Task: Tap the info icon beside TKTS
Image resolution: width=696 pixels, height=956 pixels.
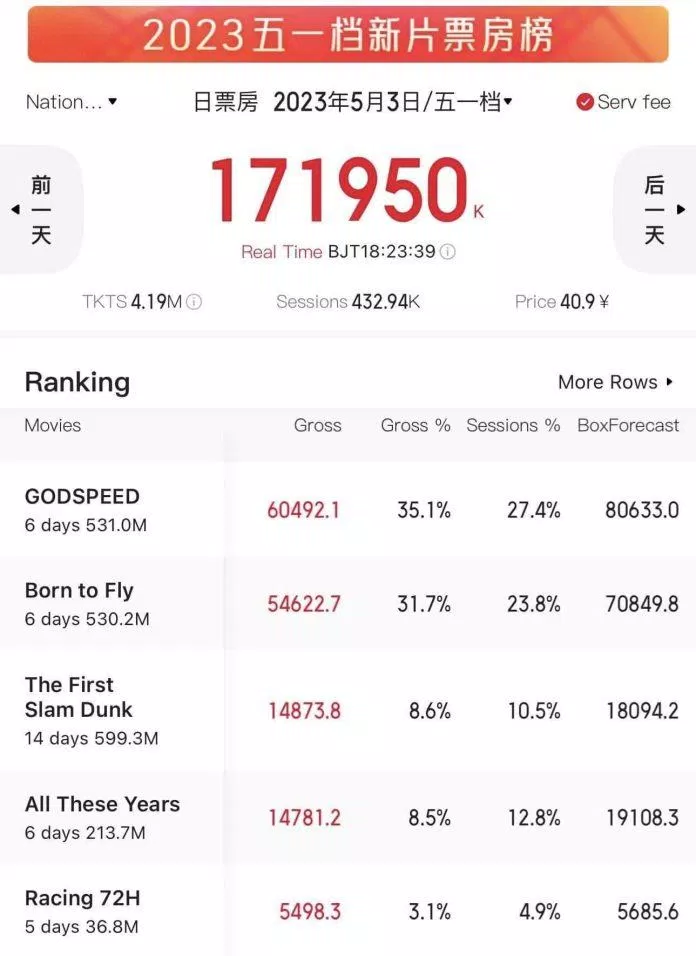Action: click(194, 302)
